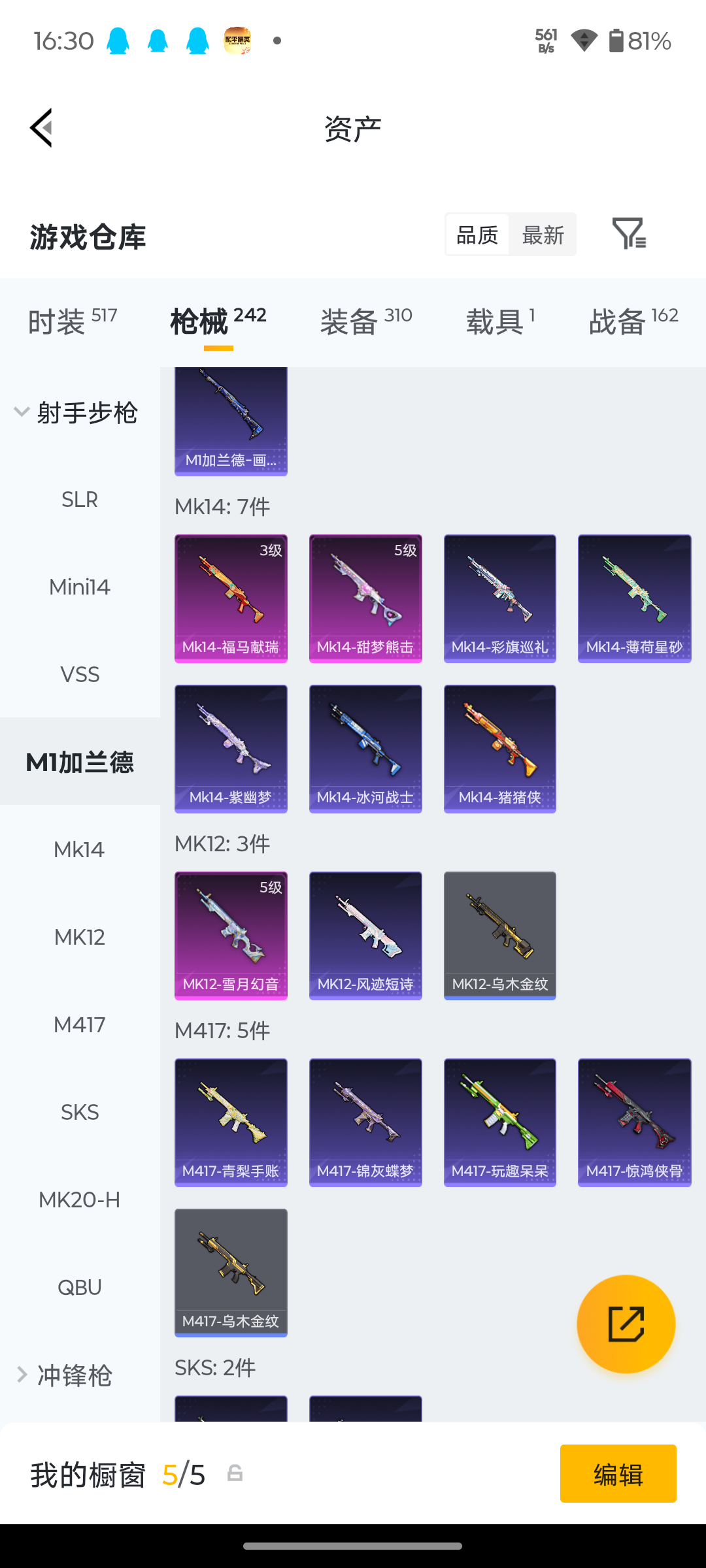Switch to the 装备 tab
The height and width of the screenshot is (1568, 706).
tap(366, 321)
